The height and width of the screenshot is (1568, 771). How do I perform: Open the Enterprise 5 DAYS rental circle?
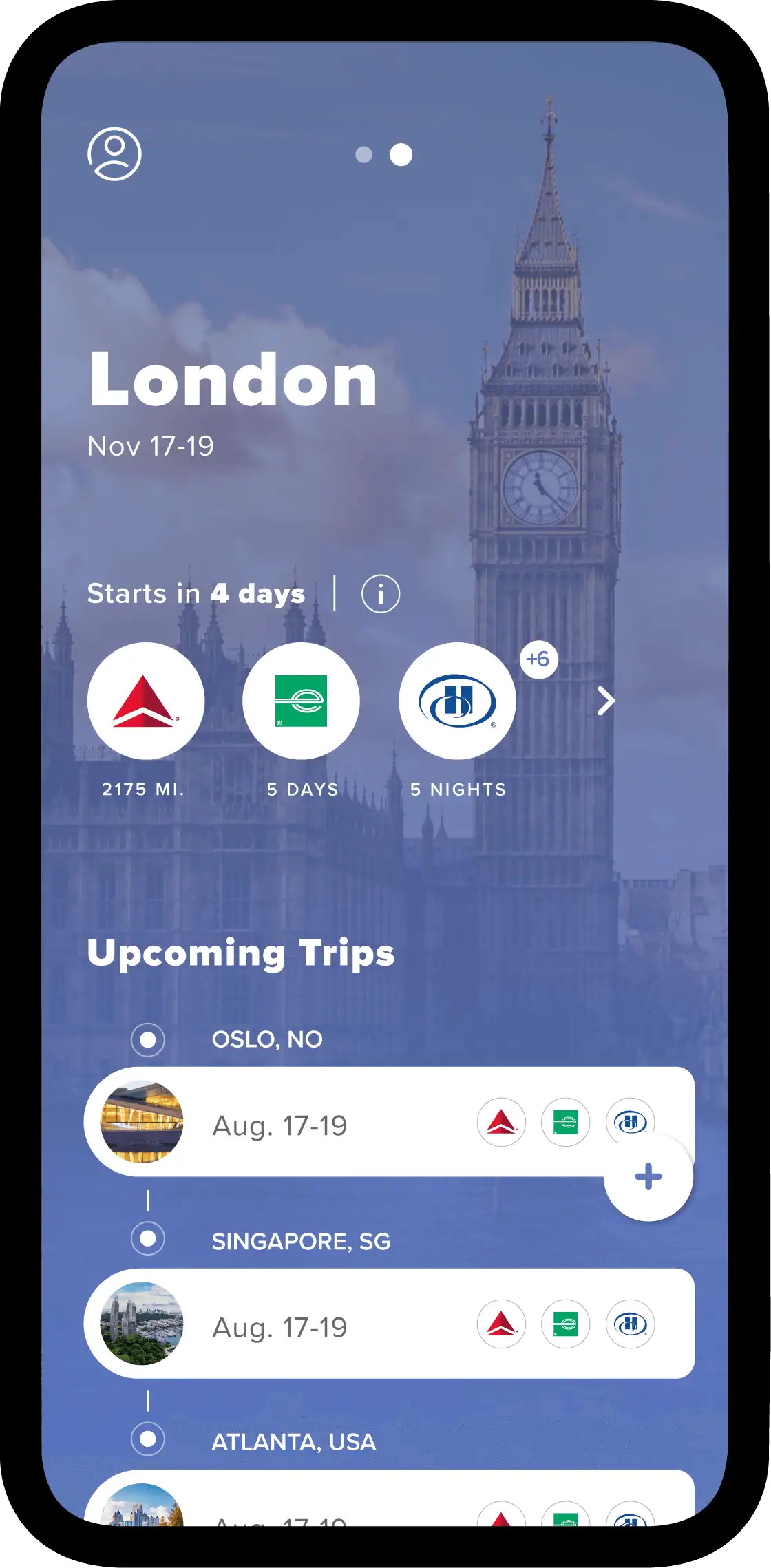[301, 701]
